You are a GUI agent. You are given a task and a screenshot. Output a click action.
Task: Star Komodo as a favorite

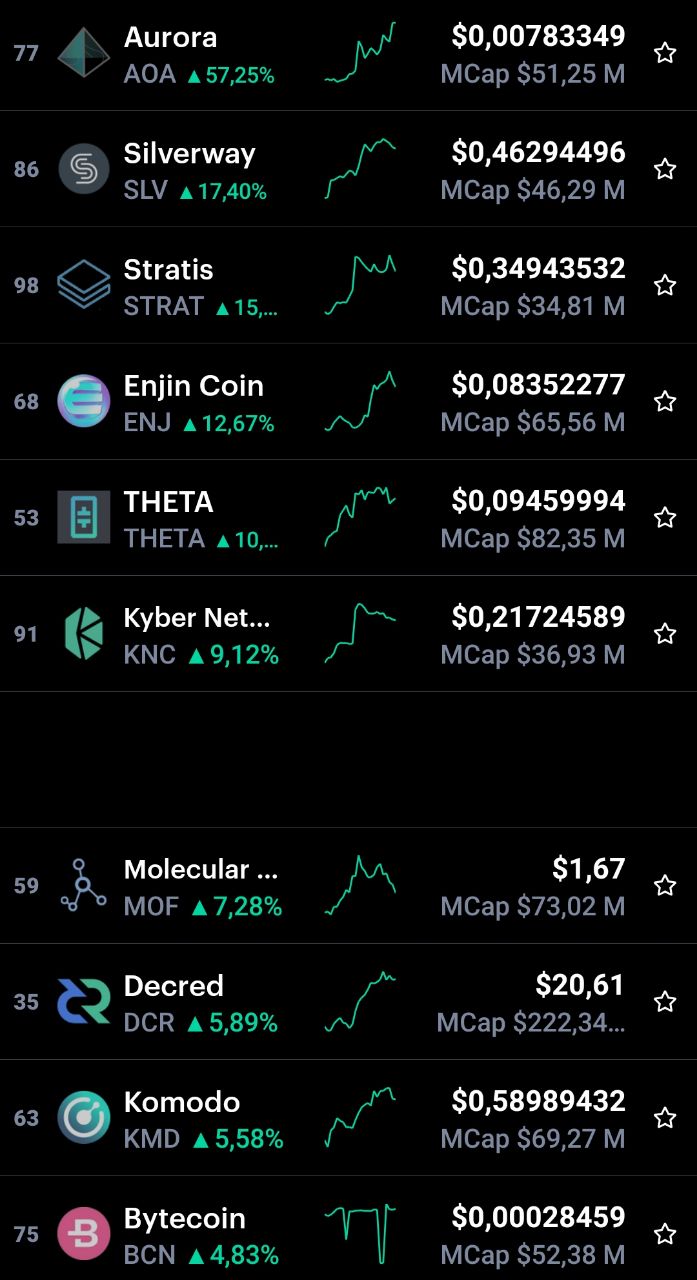665,1117
